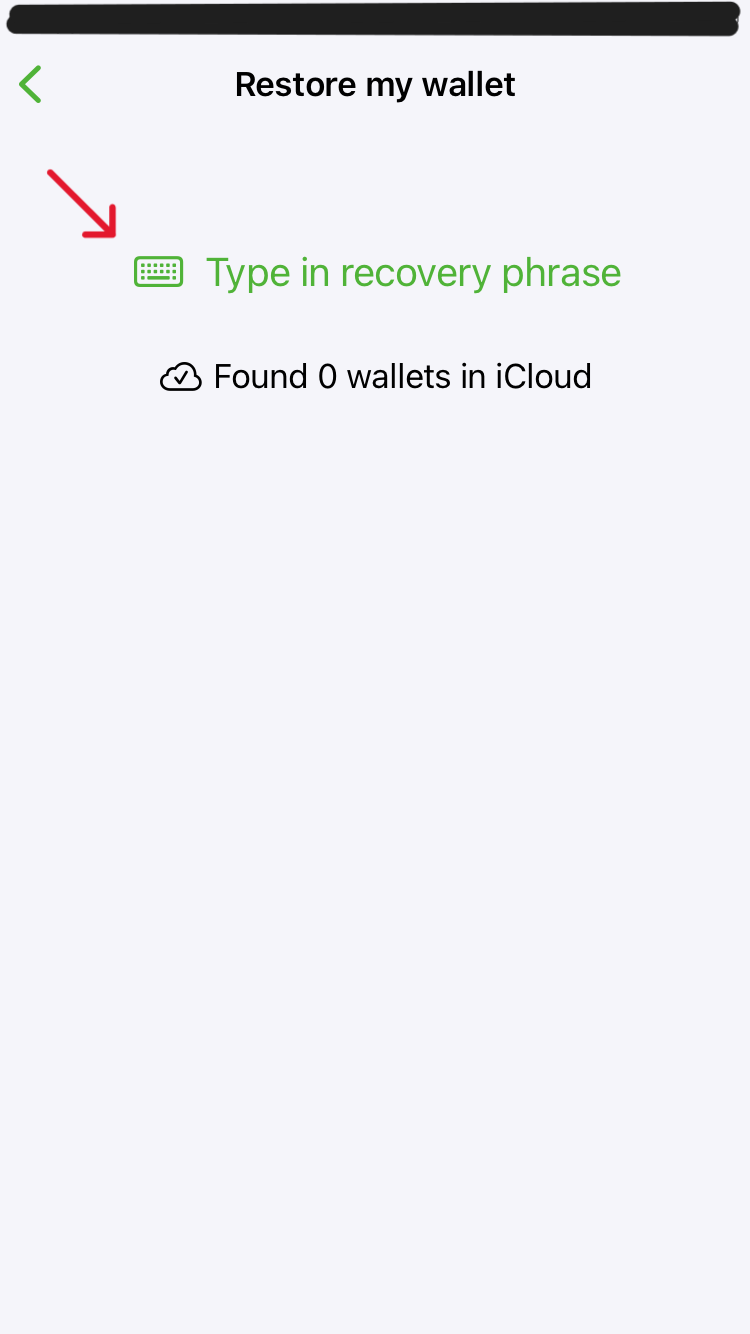This screenshot has height=1334, width=750.
Task: Select 'Found 0 wallets in iCloud'
Action: [x=402, y=377]
